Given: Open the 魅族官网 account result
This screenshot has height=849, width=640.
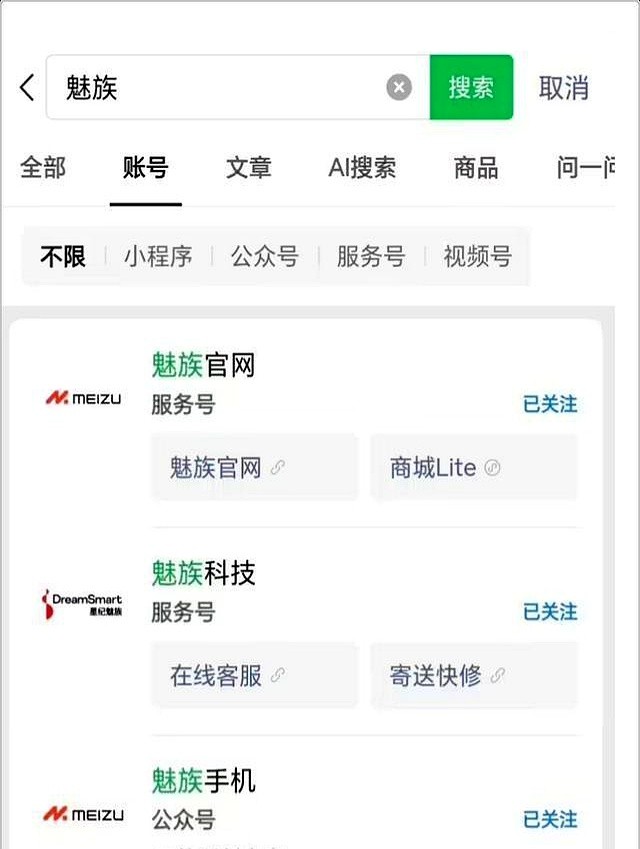Looking at the screenshot, I should [204, 365].
